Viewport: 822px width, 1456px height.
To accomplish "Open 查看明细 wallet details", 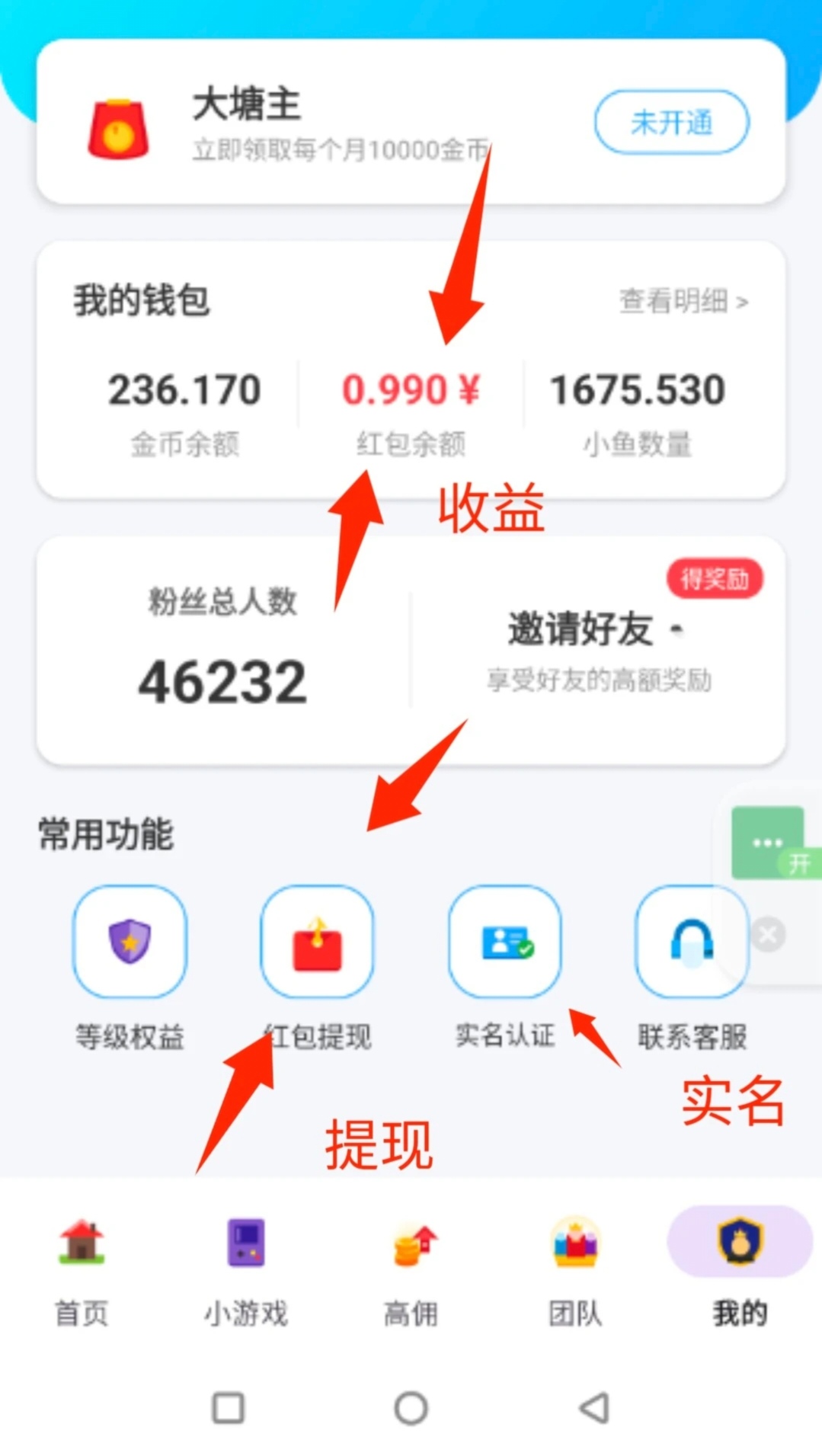I will 683,302.
